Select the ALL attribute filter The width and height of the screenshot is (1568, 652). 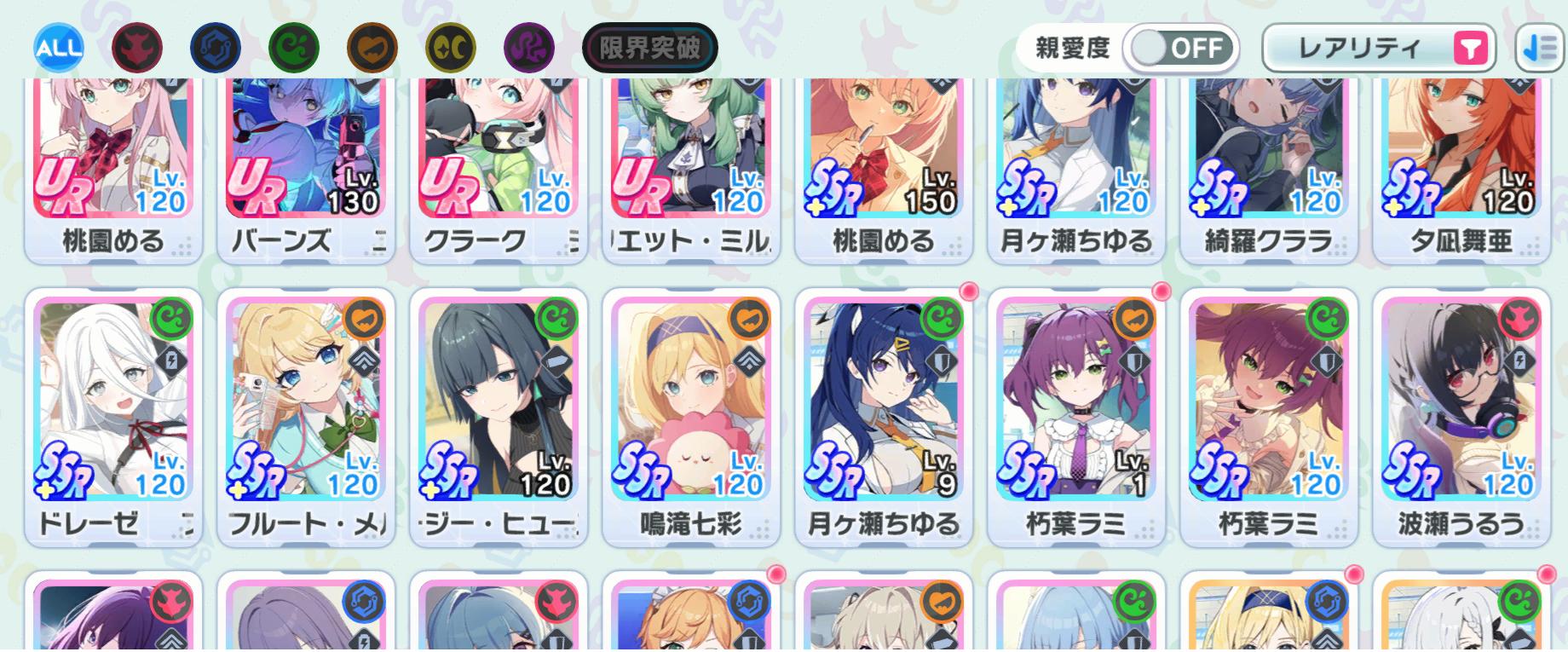click(59, 48)
